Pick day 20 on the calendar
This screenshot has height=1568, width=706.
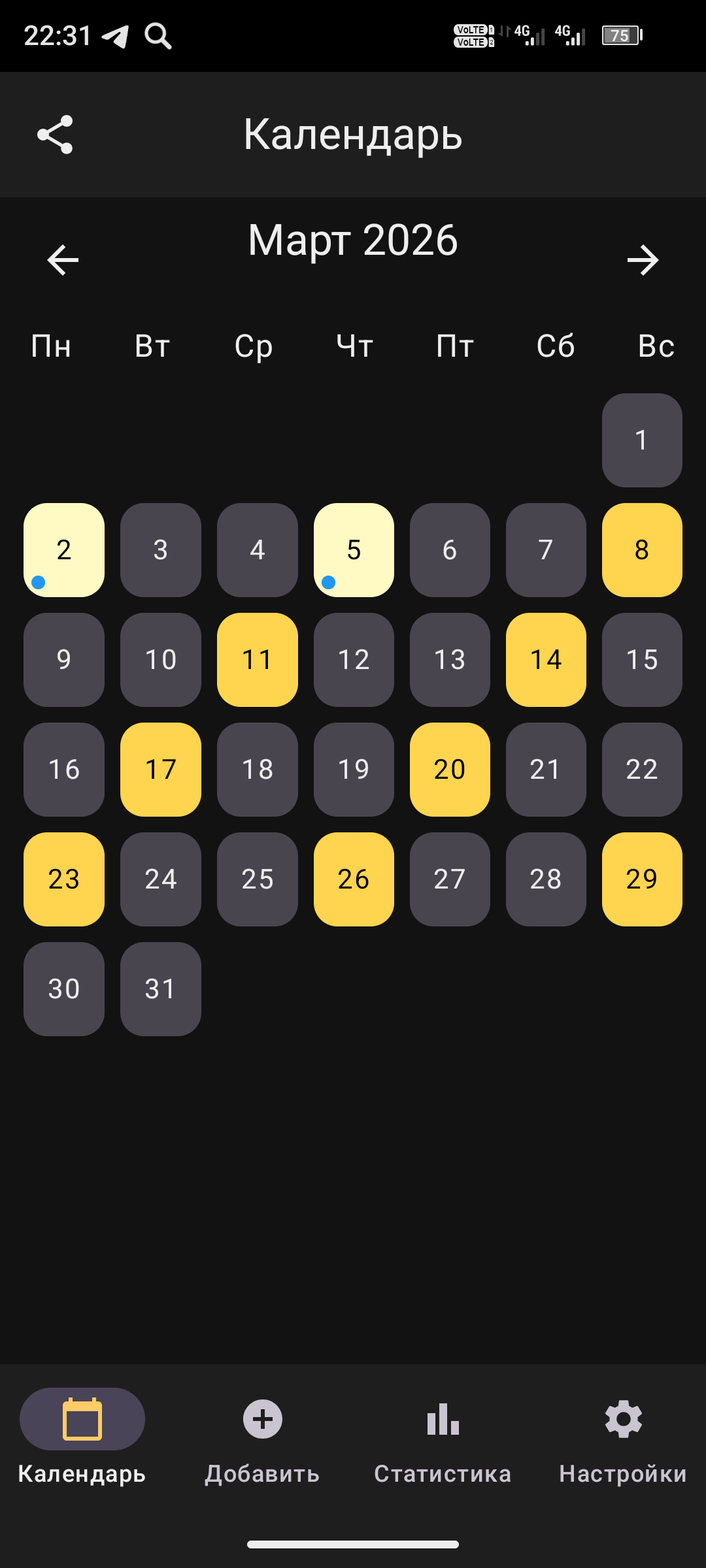point(450,770)
